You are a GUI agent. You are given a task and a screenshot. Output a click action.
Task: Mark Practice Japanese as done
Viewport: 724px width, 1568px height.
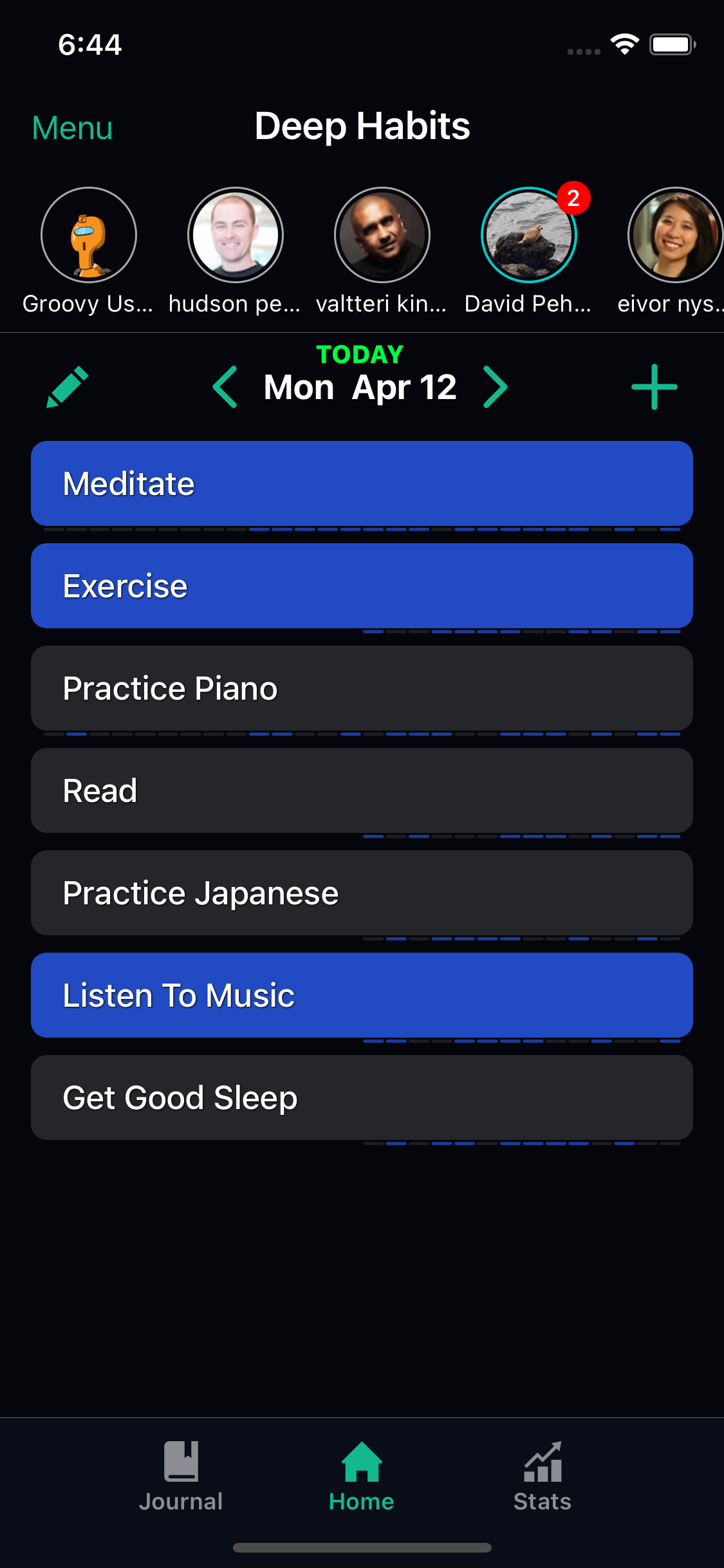[x=362, y=893]
